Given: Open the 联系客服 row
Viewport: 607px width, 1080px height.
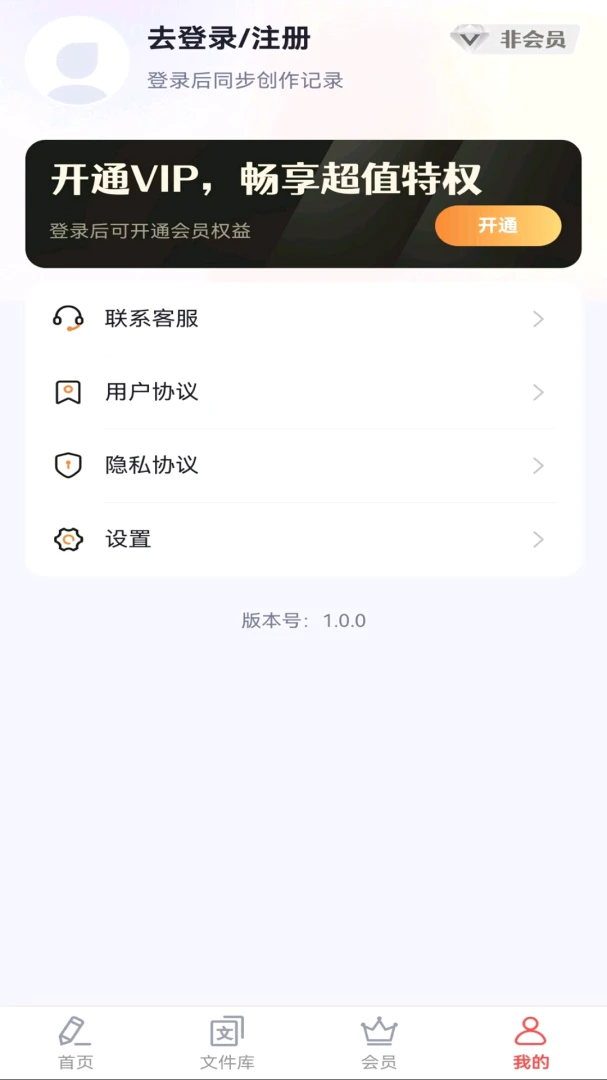Looking at the screenshot, I should [303, 319].
